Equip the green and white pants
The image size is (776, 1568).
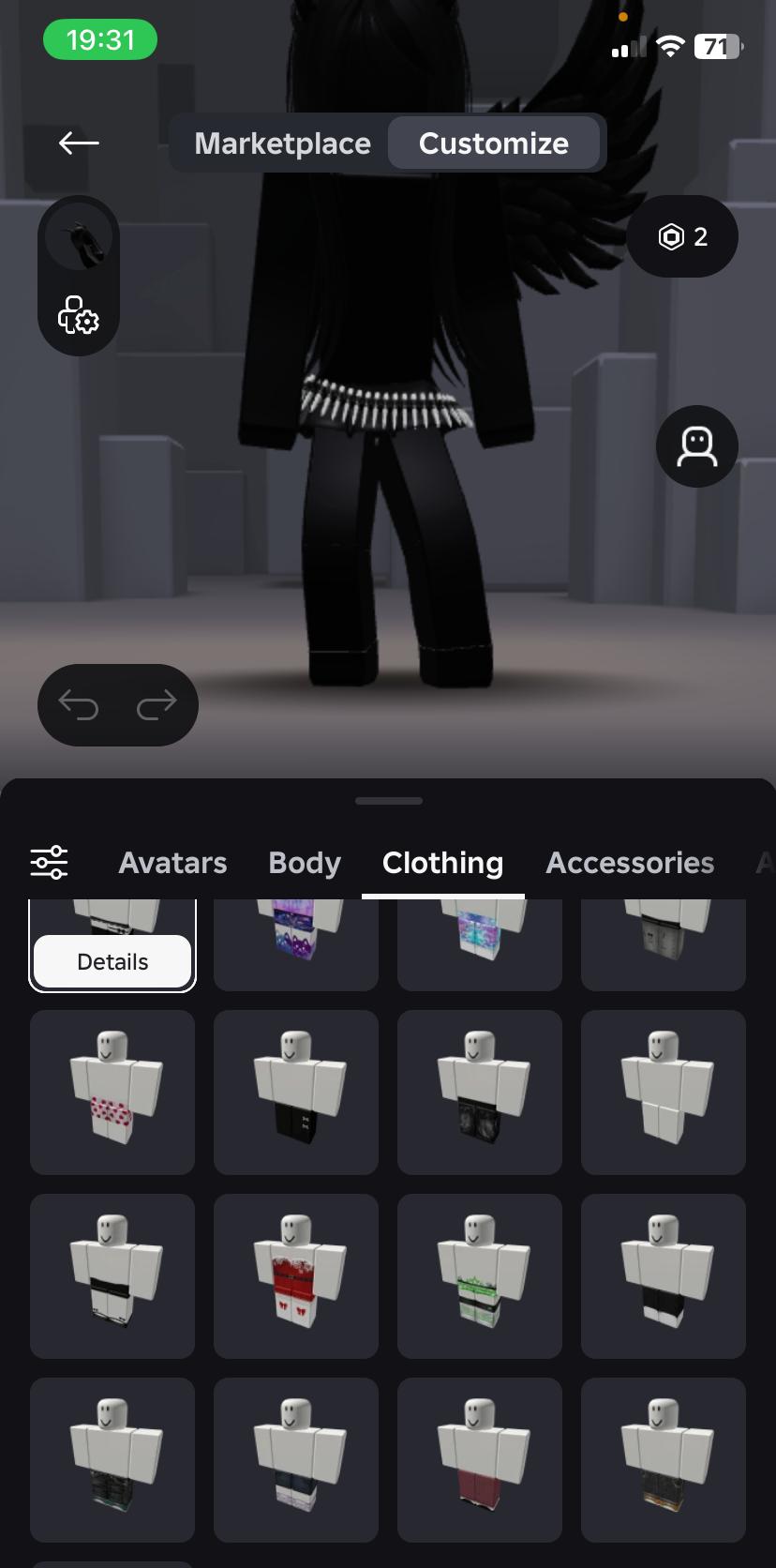pos(480,1275)
